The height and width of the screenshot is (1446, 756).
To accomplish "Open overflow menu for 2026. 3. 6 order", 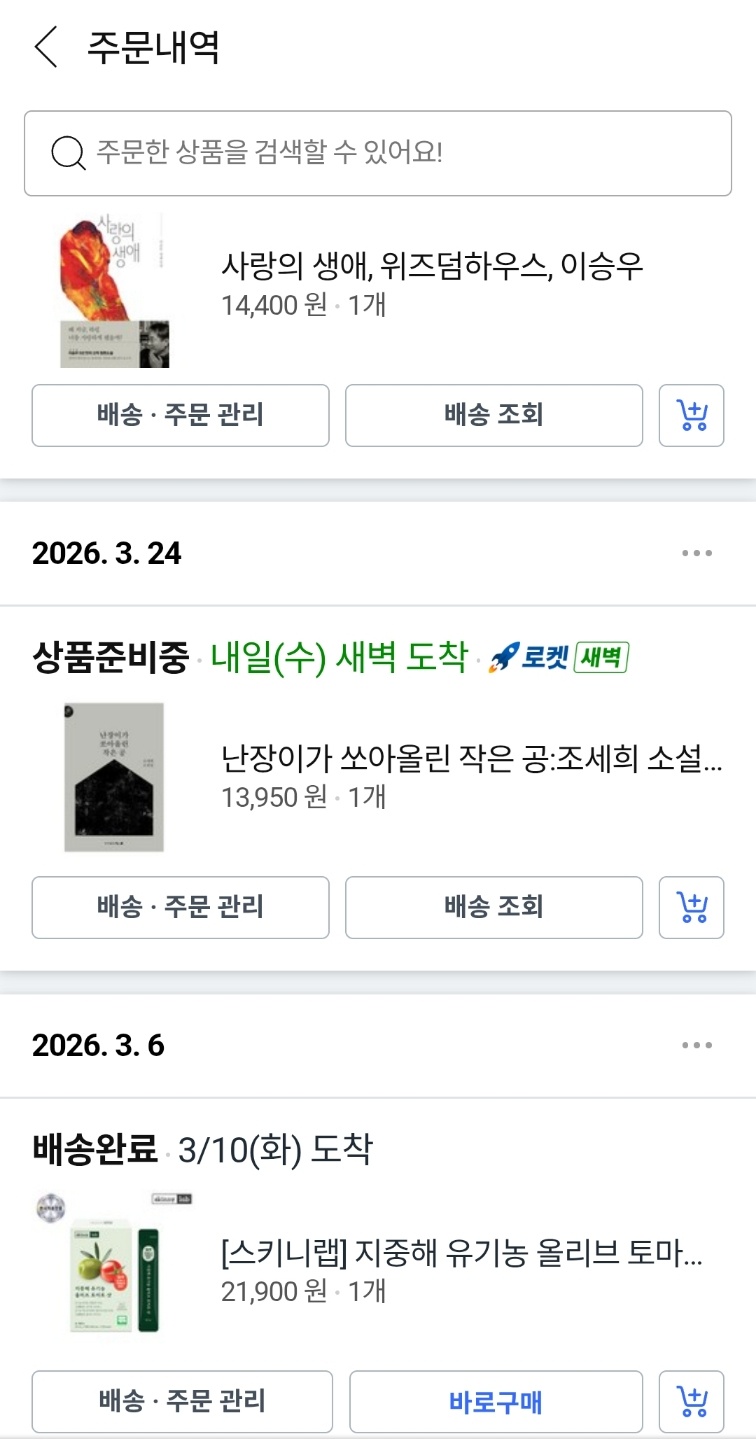I will 697,1045.
